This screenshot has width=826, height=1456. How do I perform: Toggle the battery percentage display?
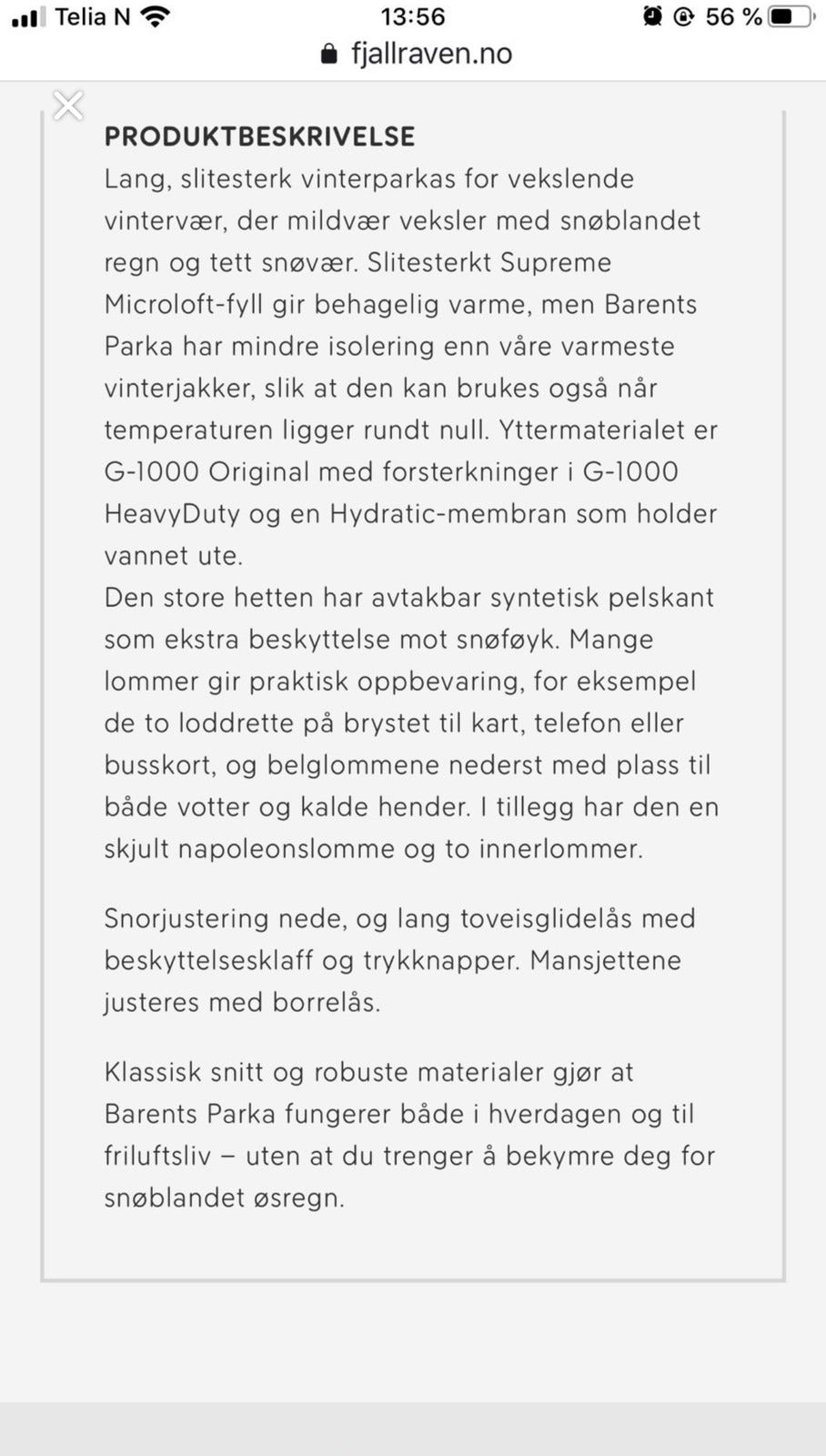732,15
